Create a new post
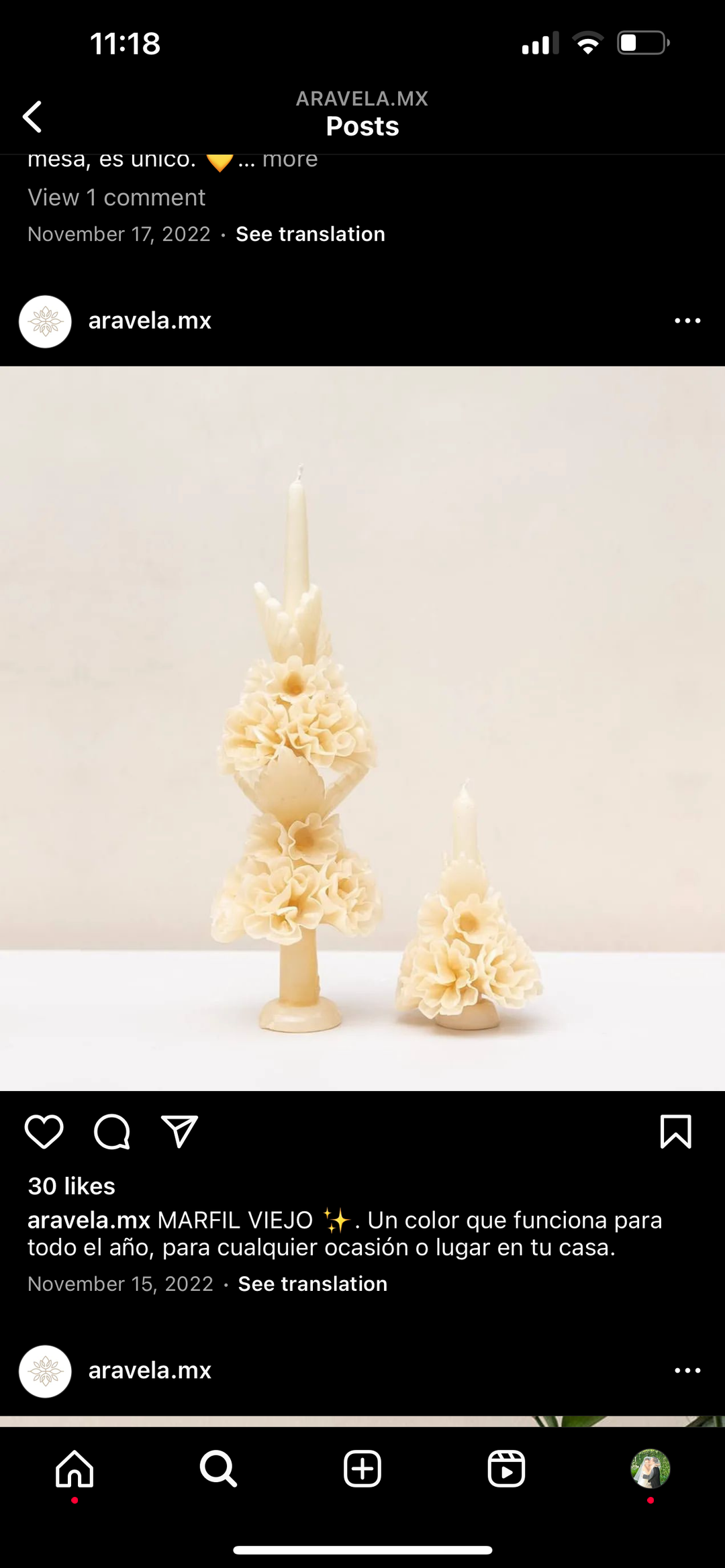The height and width of the screenshot is (1568, 725). tap(362, 1469)
